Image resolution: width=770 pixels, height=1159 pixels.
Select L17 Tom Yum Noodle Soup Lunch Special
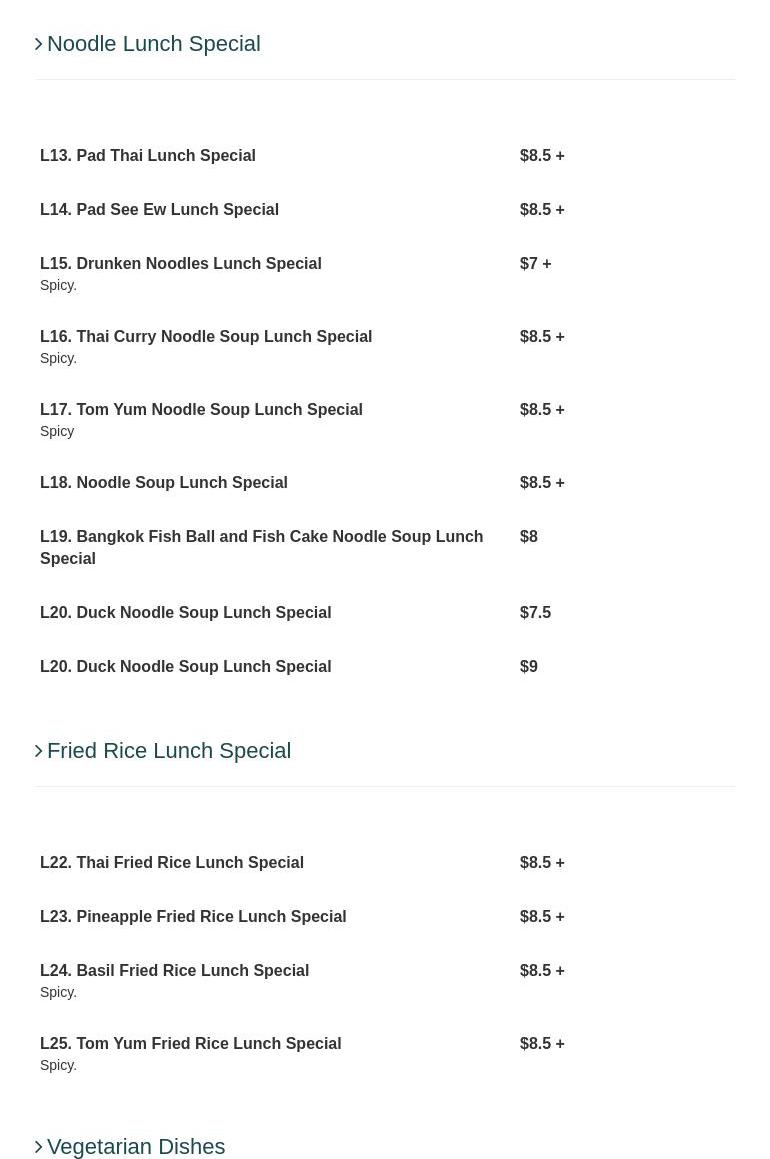tap(201, 410)
